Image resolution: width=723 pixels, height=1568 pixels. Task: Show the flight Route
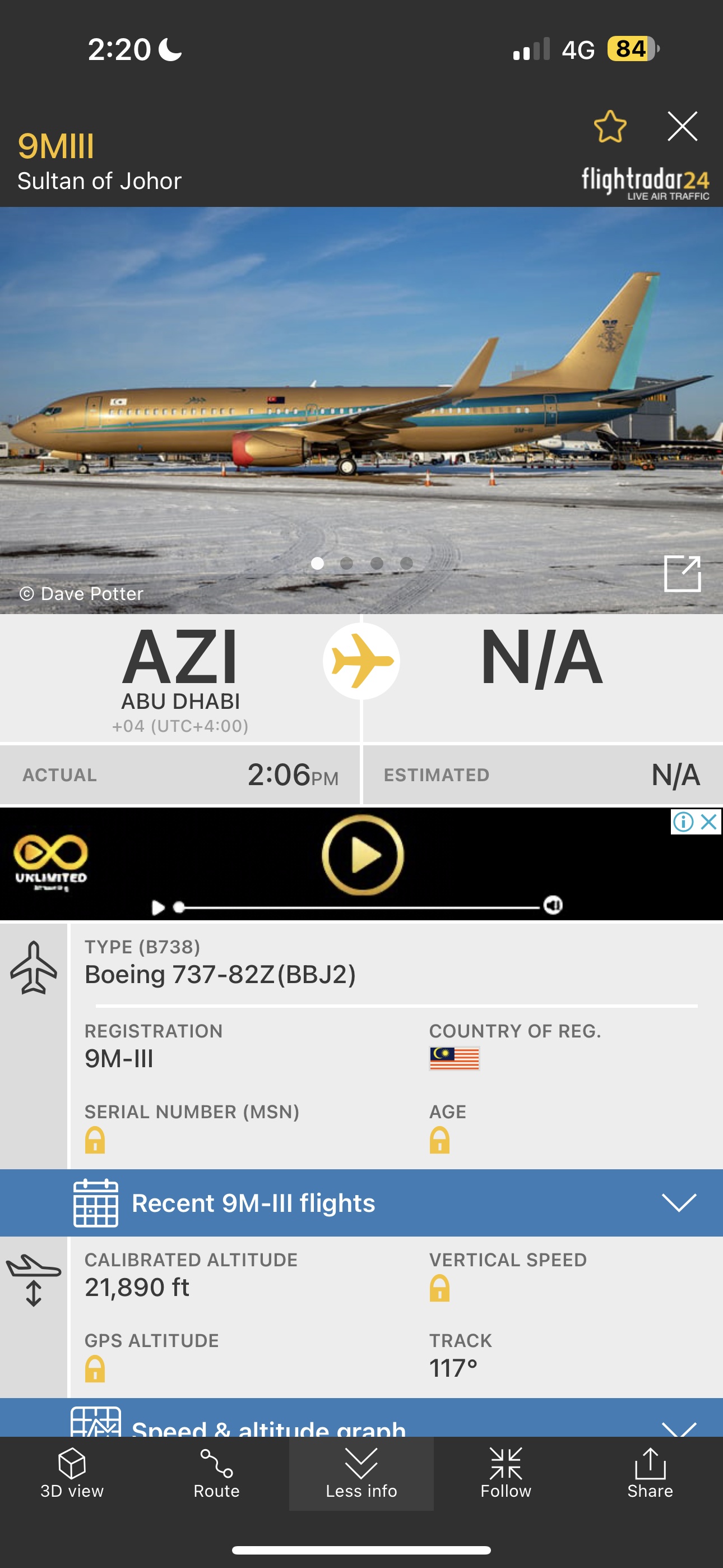click(x=217, y=1473)
